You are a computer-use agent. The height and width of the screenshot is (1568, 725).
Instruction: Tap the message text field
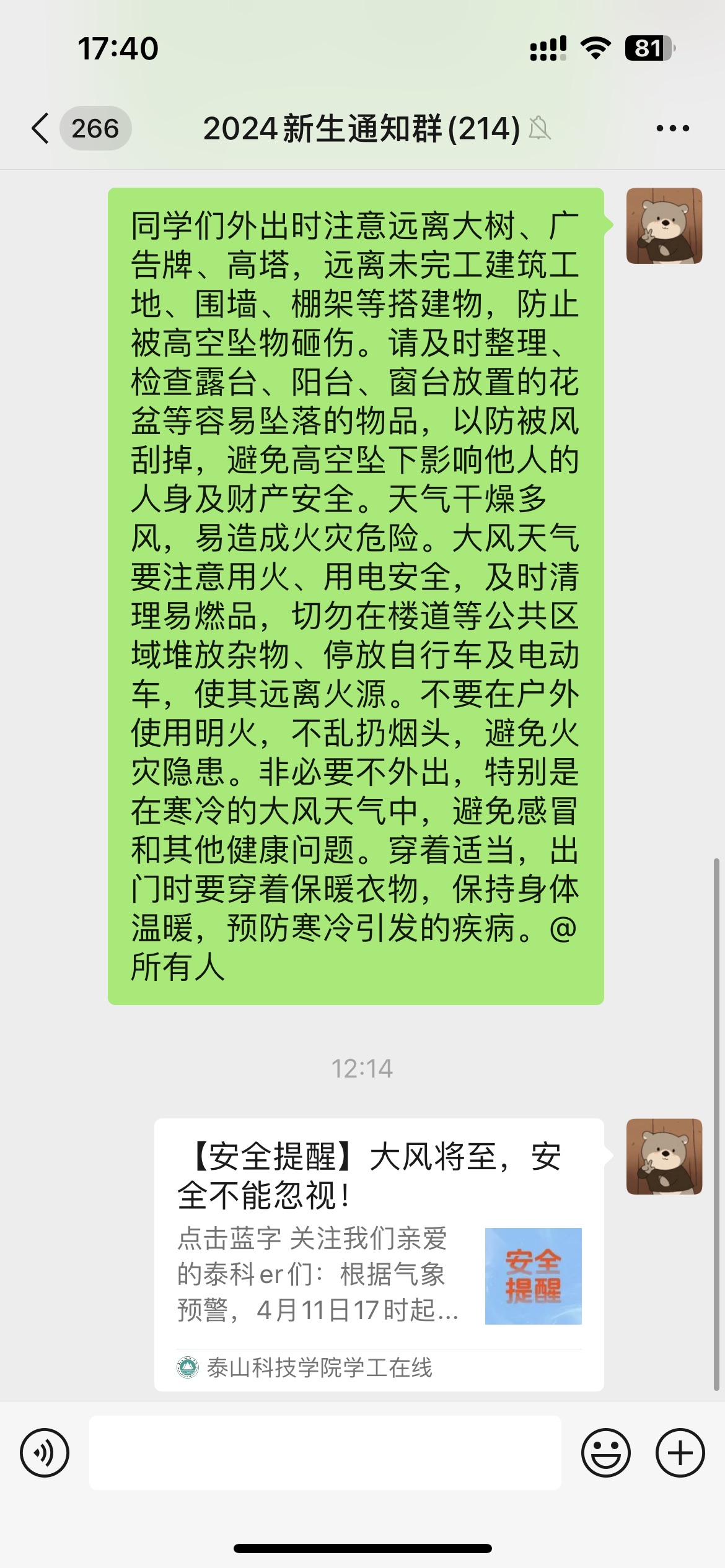tap(325, 1452)
